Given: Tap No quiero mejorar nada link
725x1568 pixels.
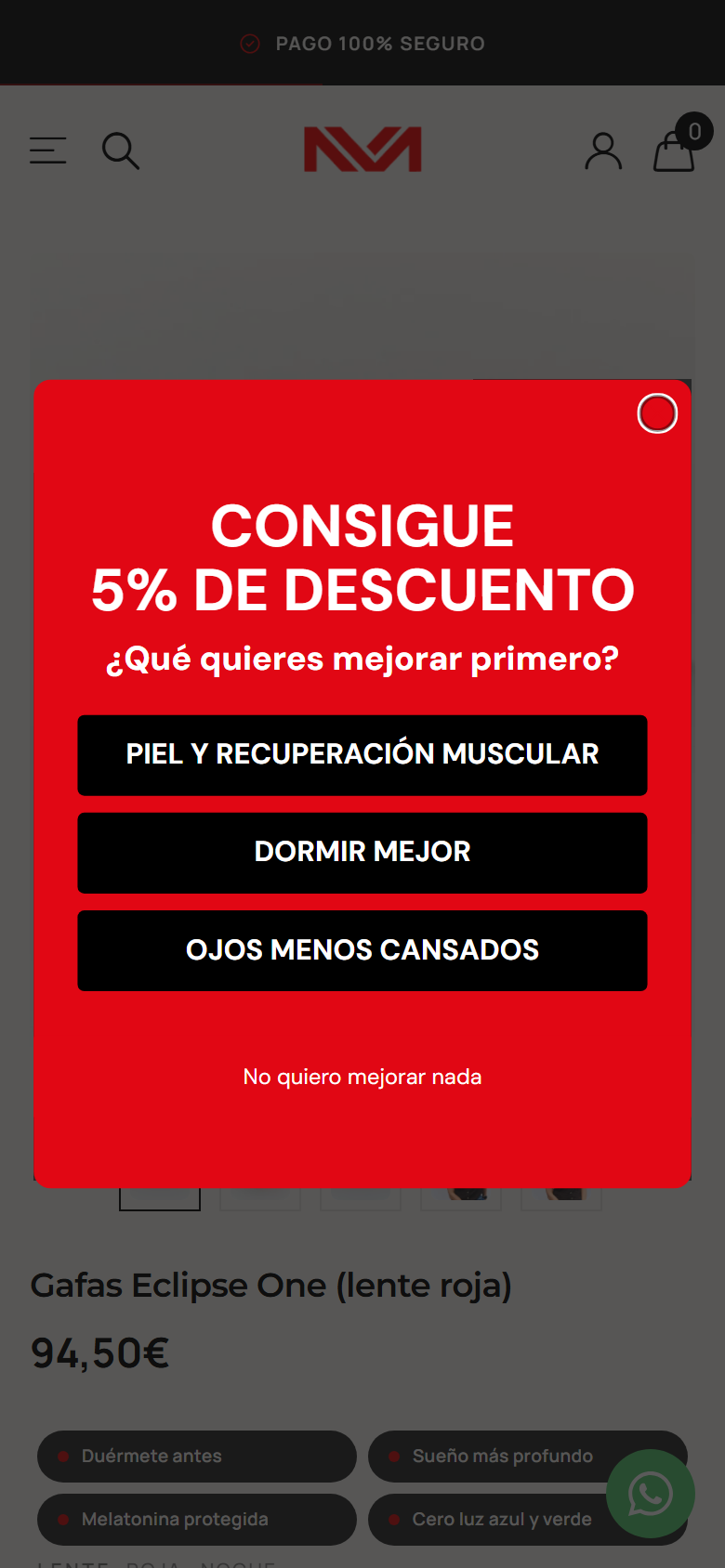Looking at the screenshot, I should click(362, 1077).
